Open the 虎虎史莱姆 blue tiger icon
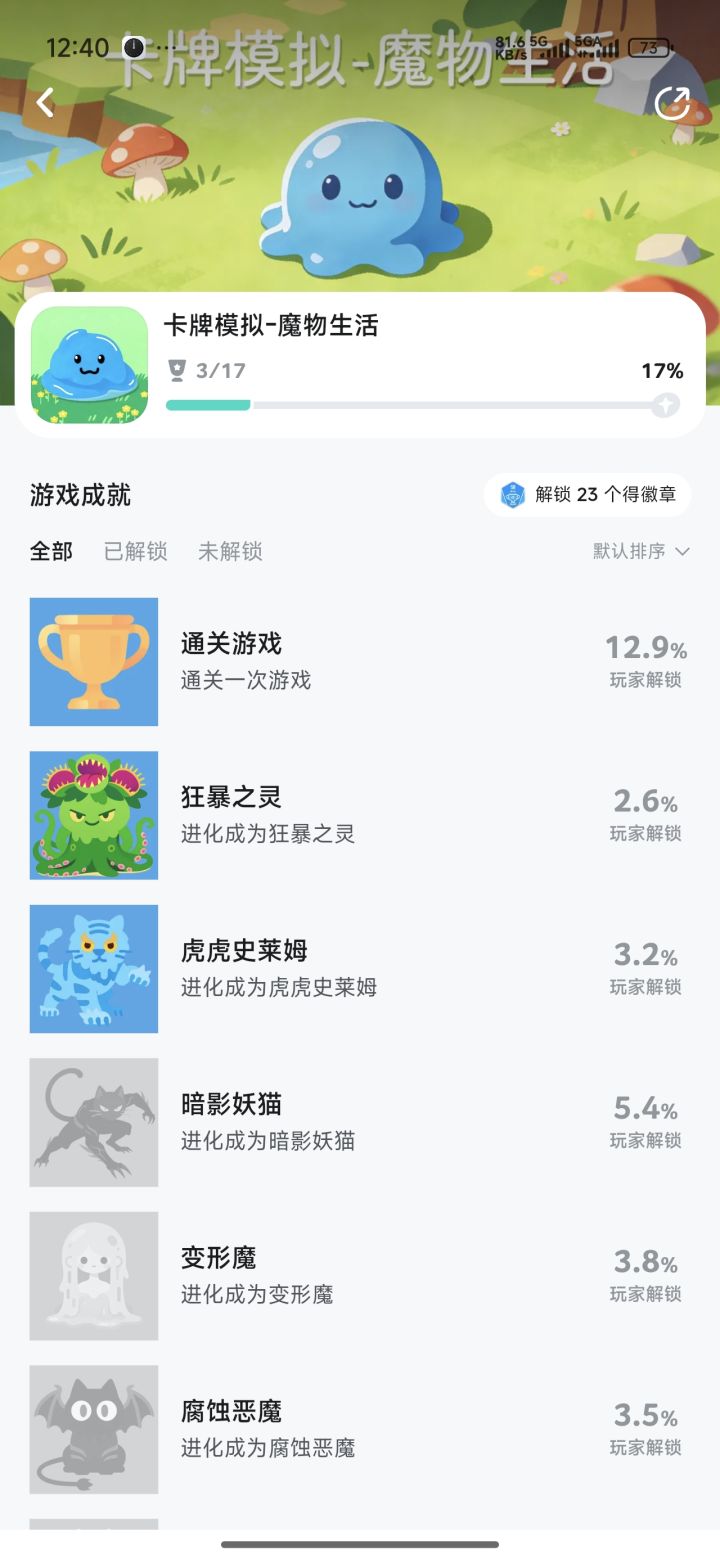The height and width of the screenshot is (1559, 720). 93,968
